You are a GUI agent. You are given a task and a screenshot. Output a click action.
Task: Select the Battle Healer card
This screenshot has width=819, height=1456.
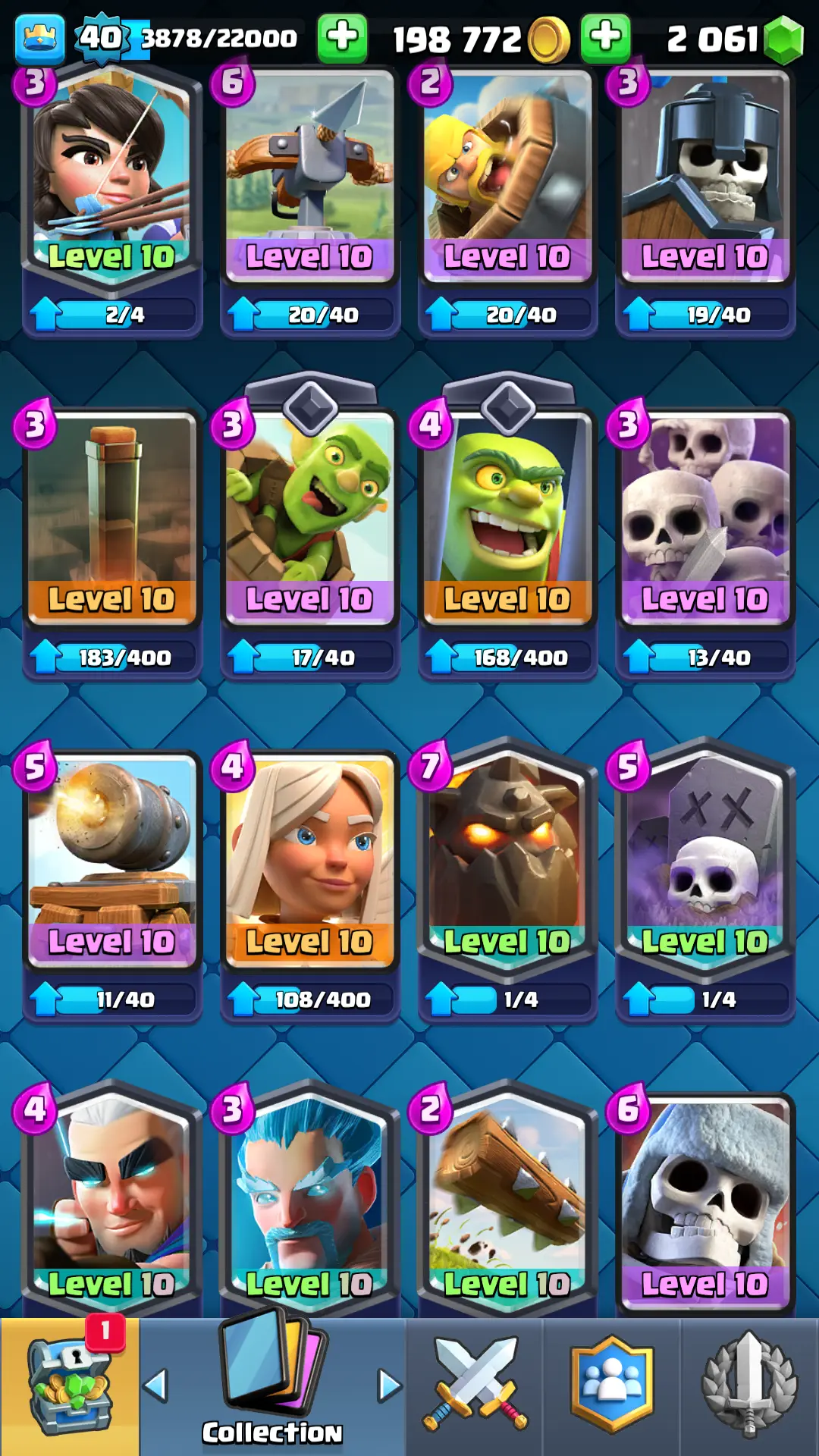(309, 857)
